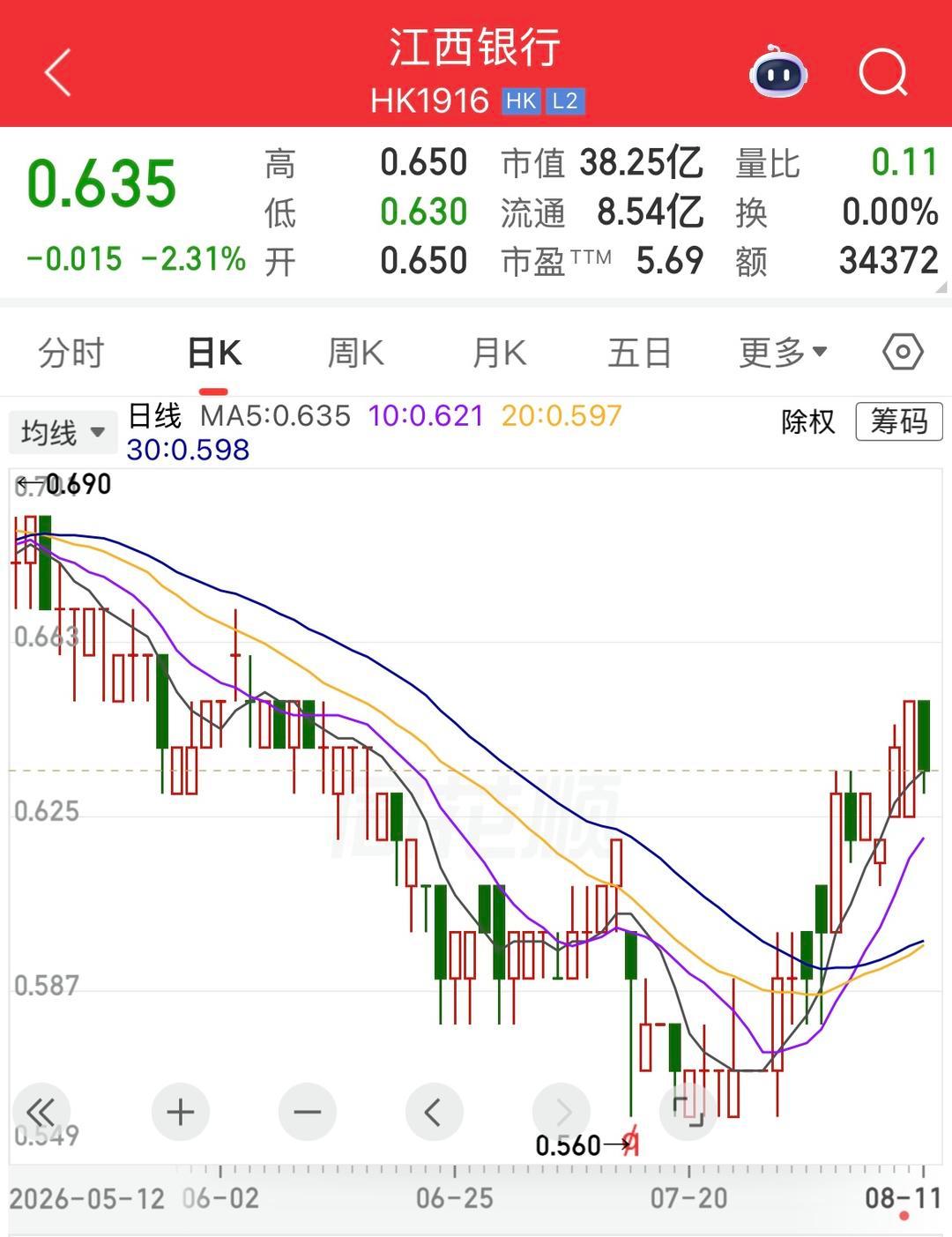
Task: Switch to the 分时 chart tab
Action: [x=71, y=353]
